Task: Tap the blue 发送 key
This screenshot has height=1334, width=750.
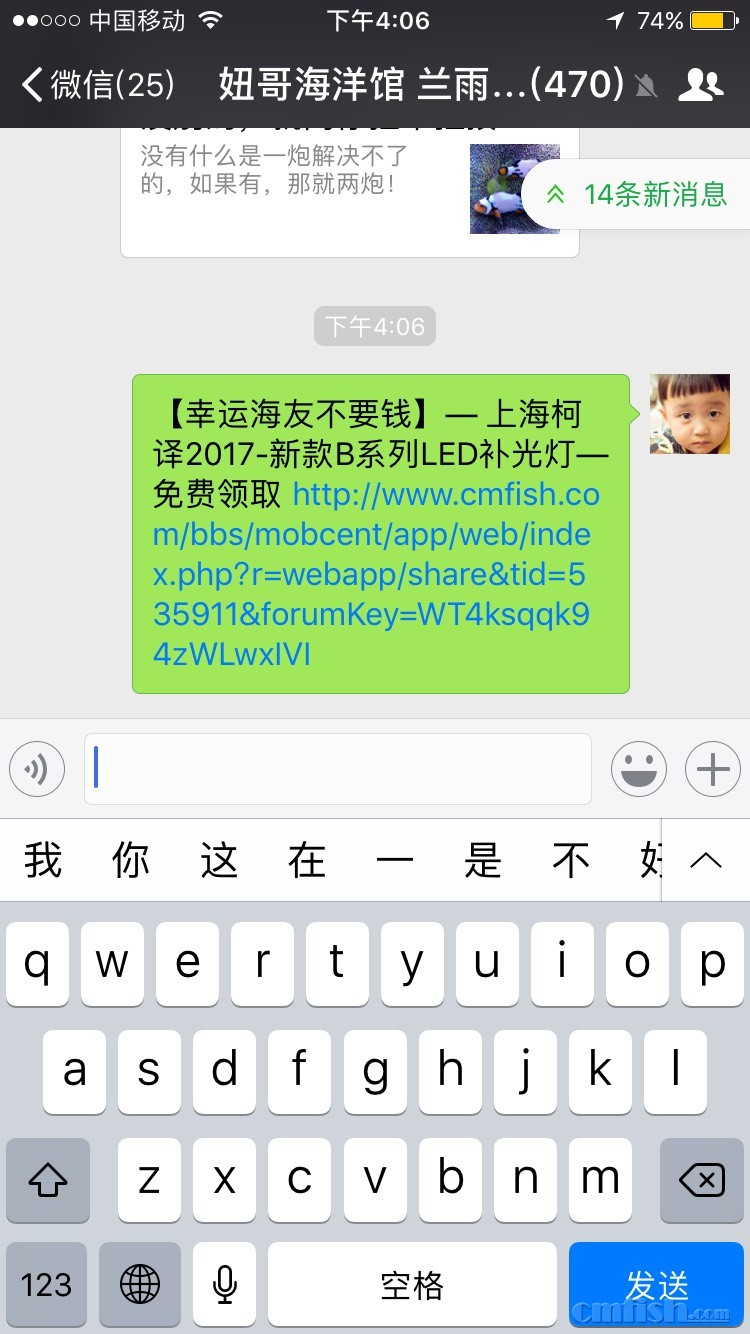Action: [x=656, y=1285]
